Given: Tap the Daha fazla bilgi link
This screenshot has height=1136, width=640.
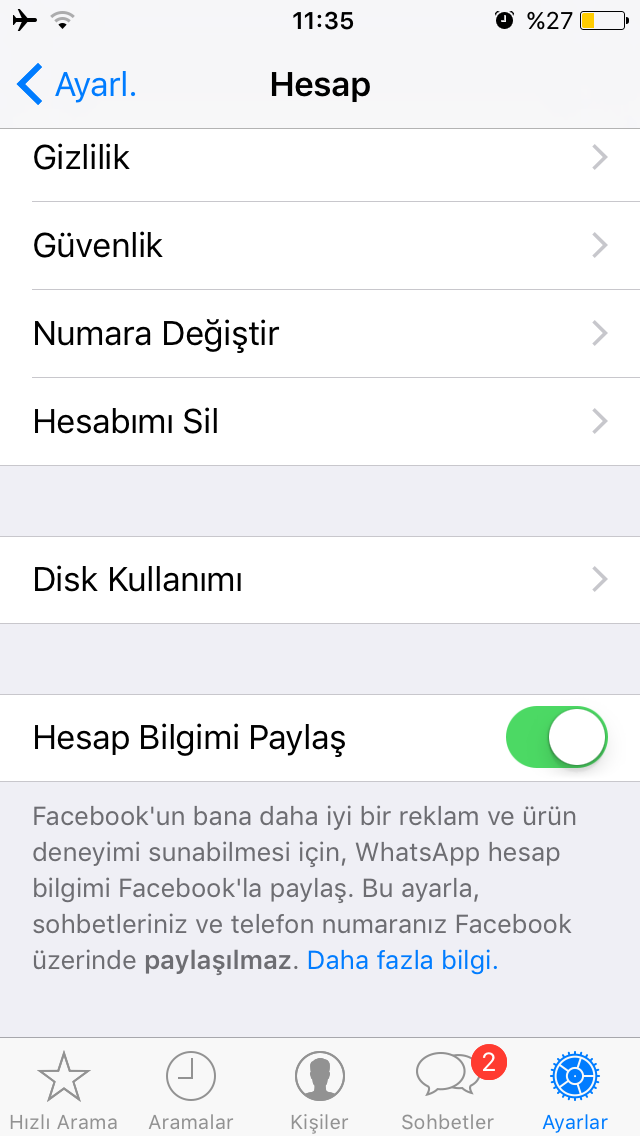Looking at the screenshot, I should (x=402, y=961).
